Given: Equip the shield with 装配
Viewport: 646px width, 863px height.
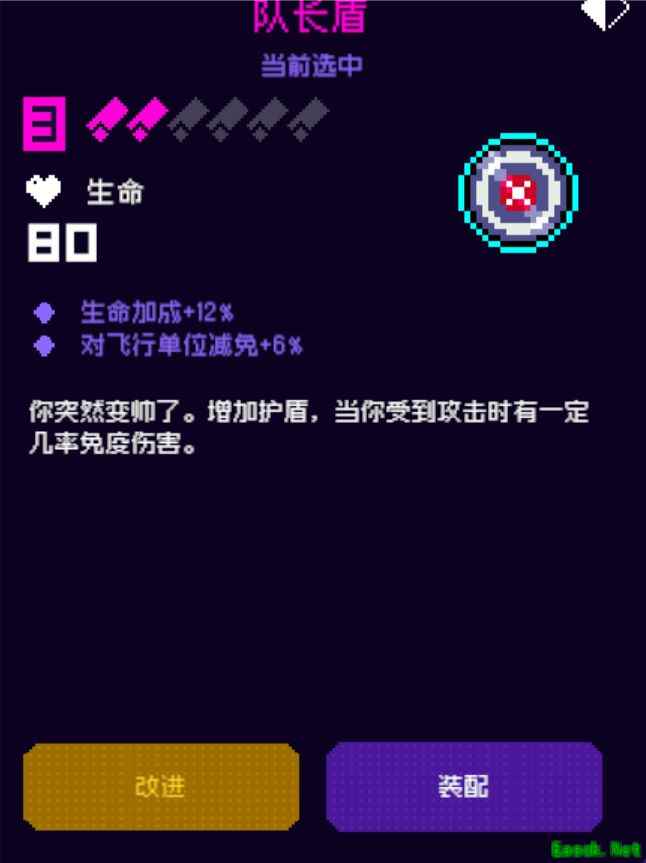Looking at the screenshot, I should [x=464, y=787].
